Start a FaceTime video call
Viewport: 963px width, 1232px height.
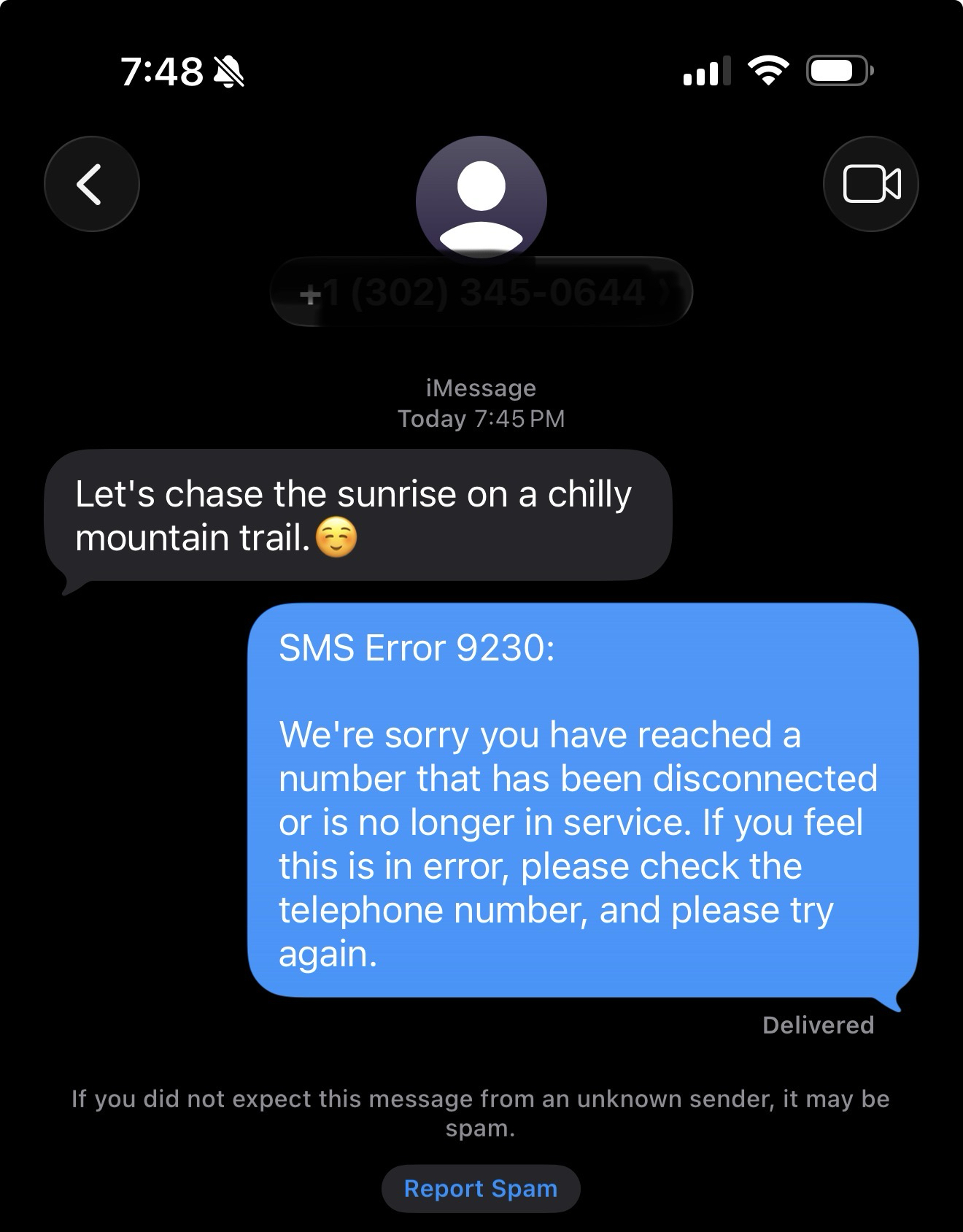(x=870, y=184)
